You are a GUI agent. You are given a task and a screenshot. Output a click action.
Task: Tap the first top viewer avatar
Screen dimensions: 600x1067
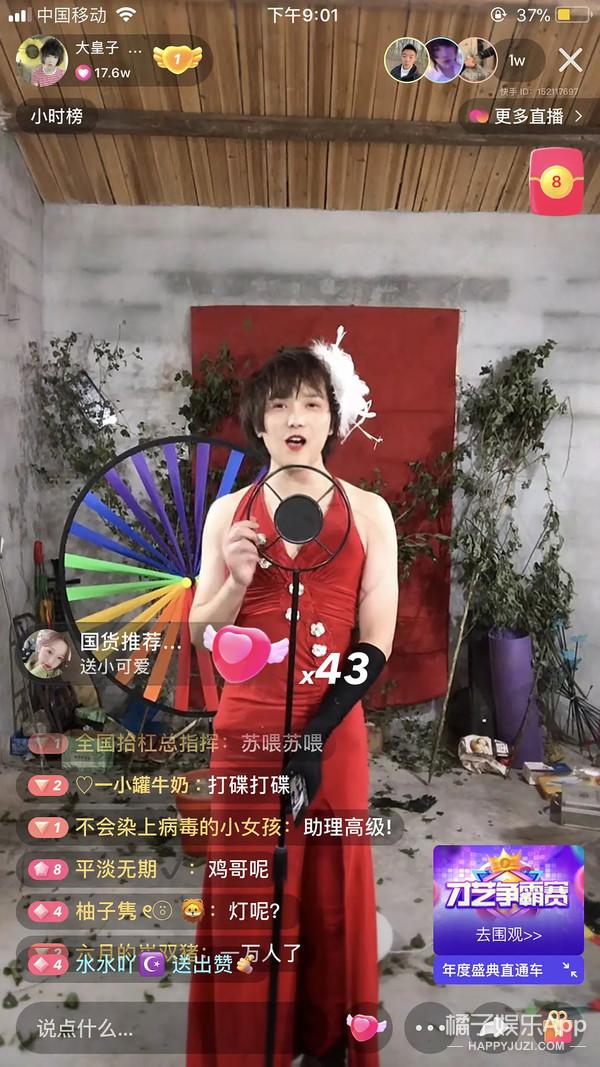coord(406,60)
